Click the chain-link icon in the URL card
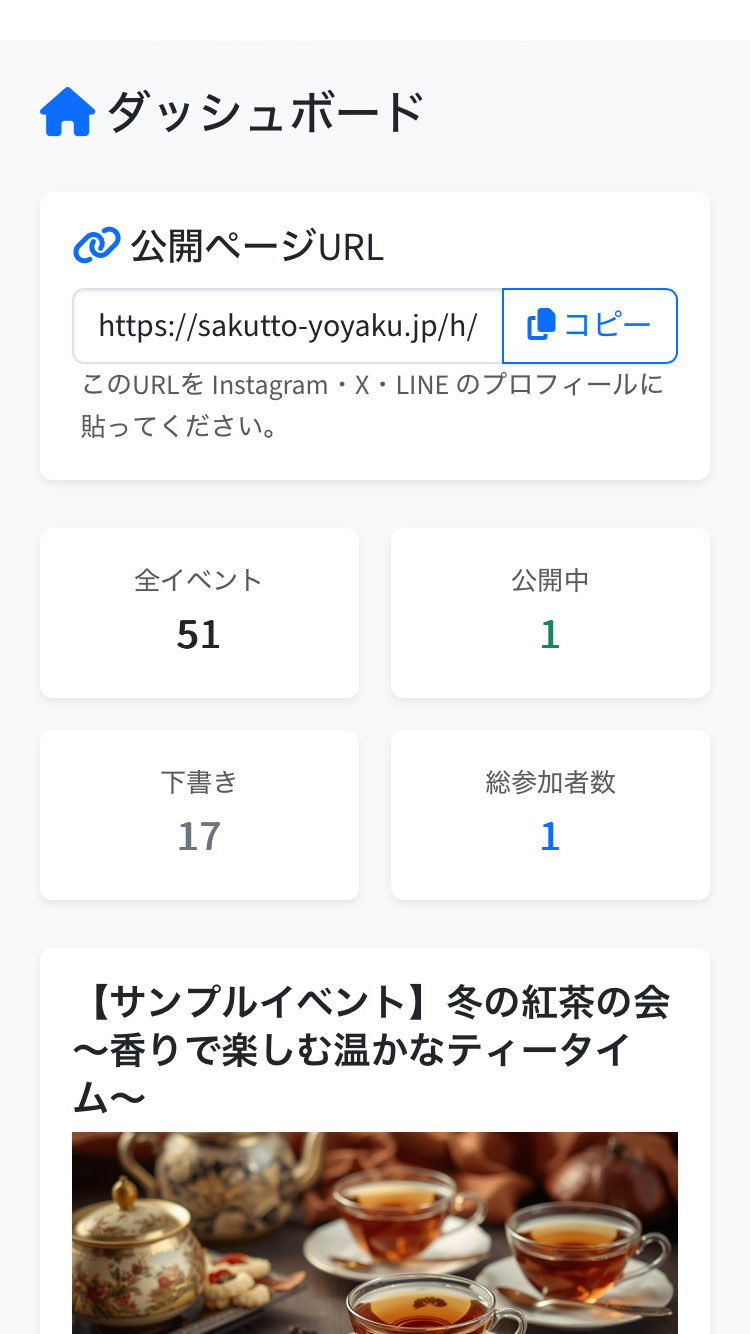750x1334 pixels. point(95,243)
